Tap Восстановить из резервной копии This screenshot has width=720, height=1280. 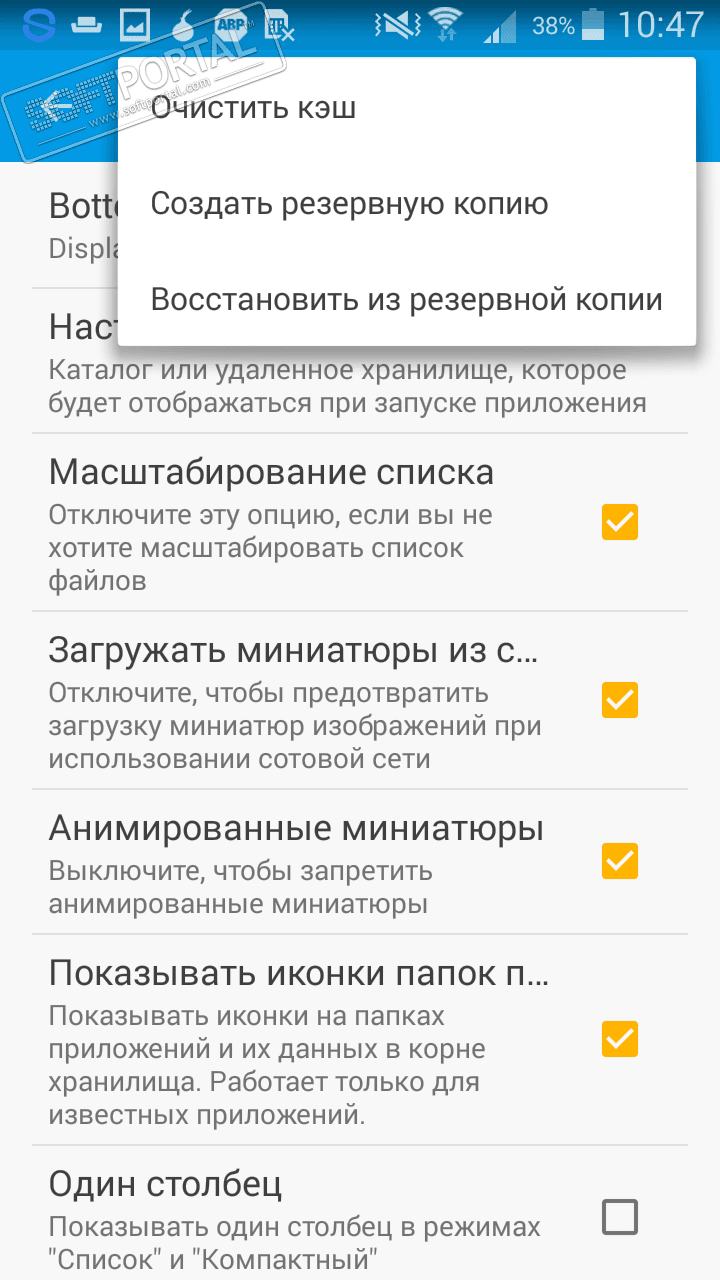click(406, 299)
